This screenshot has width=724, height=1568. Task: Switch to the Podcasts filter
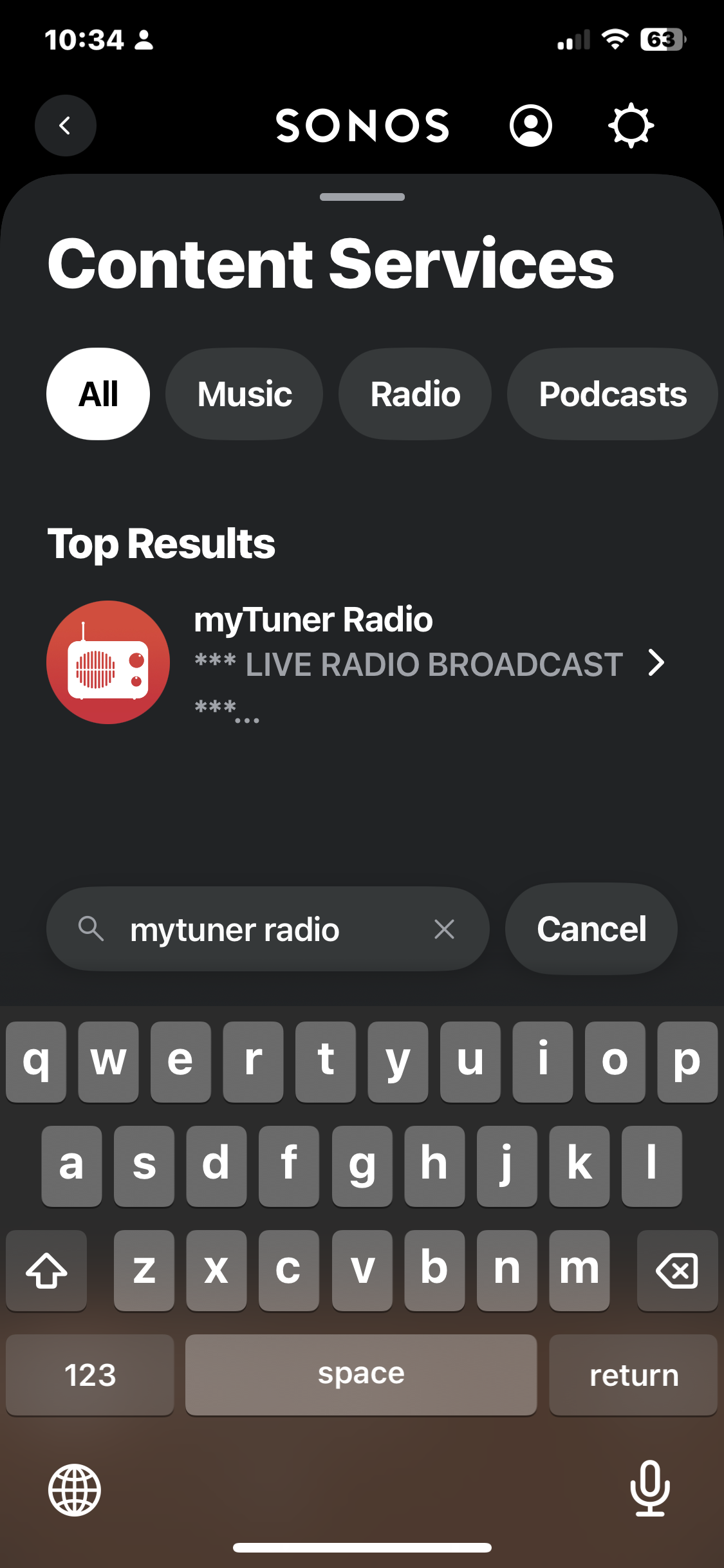pos(612,394)
